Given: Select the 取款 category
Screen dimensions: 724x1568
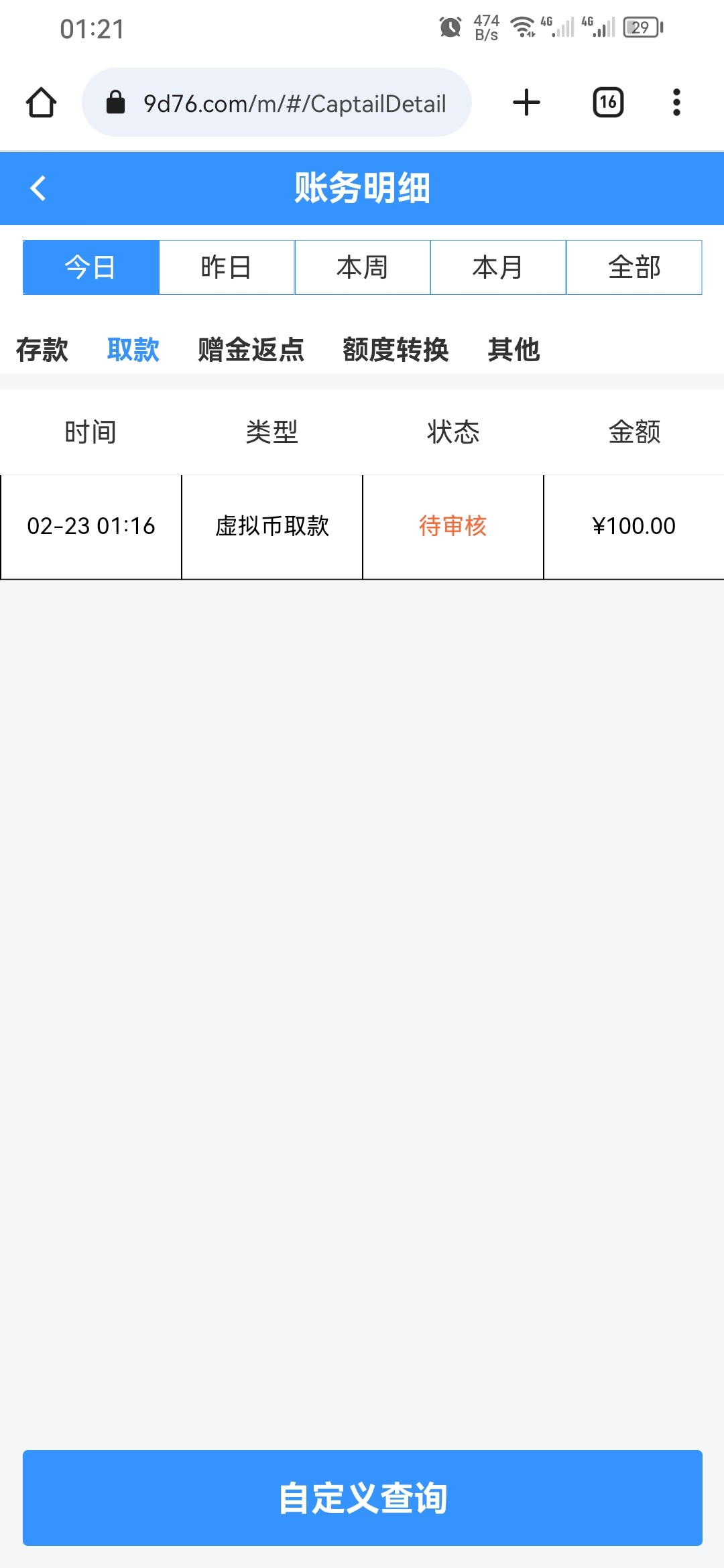Looking at the screenshot, I should click(133, 350).
